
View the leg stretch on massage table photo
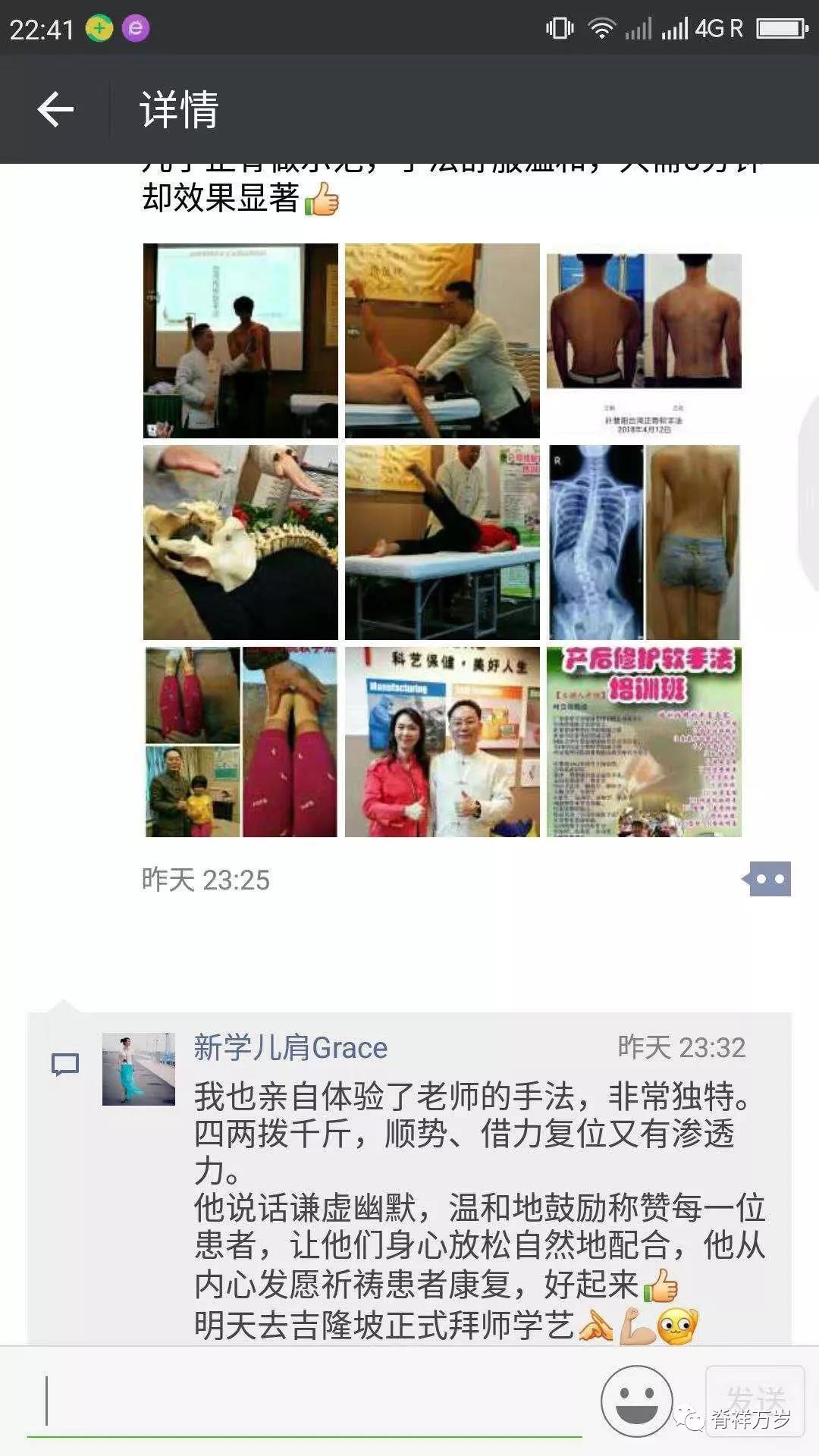pos(442,542)
